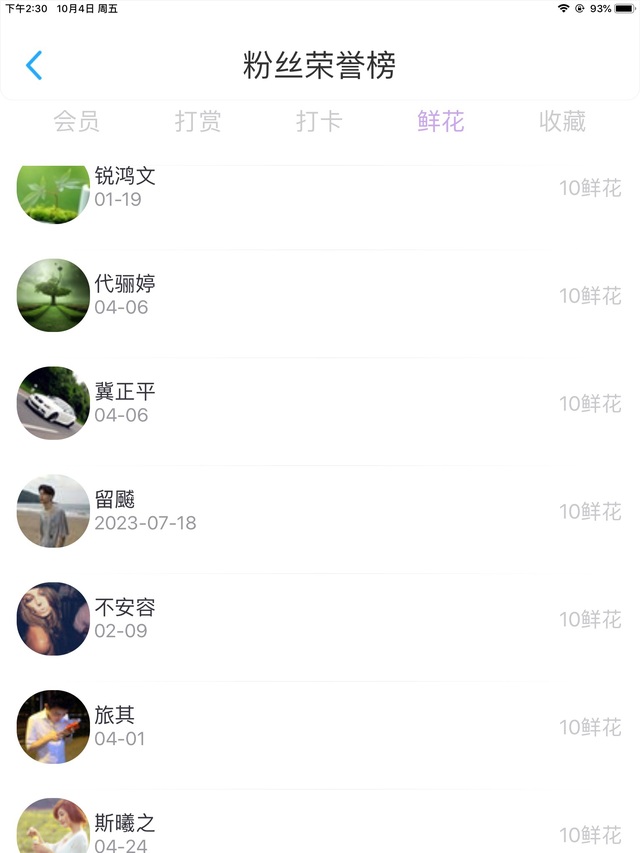View the fan 不安容
The height and width of the screenshot is (853, 640).
tap(320, 620)
